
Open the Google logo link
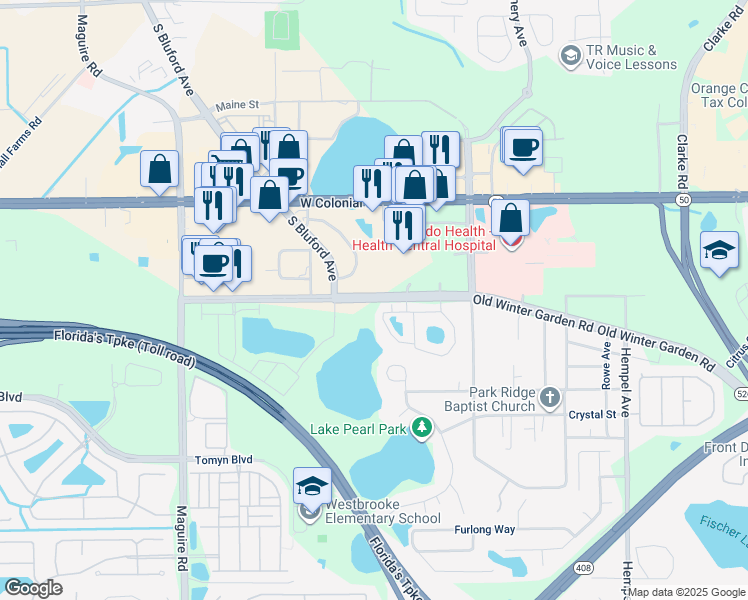(x=33, y=588)
